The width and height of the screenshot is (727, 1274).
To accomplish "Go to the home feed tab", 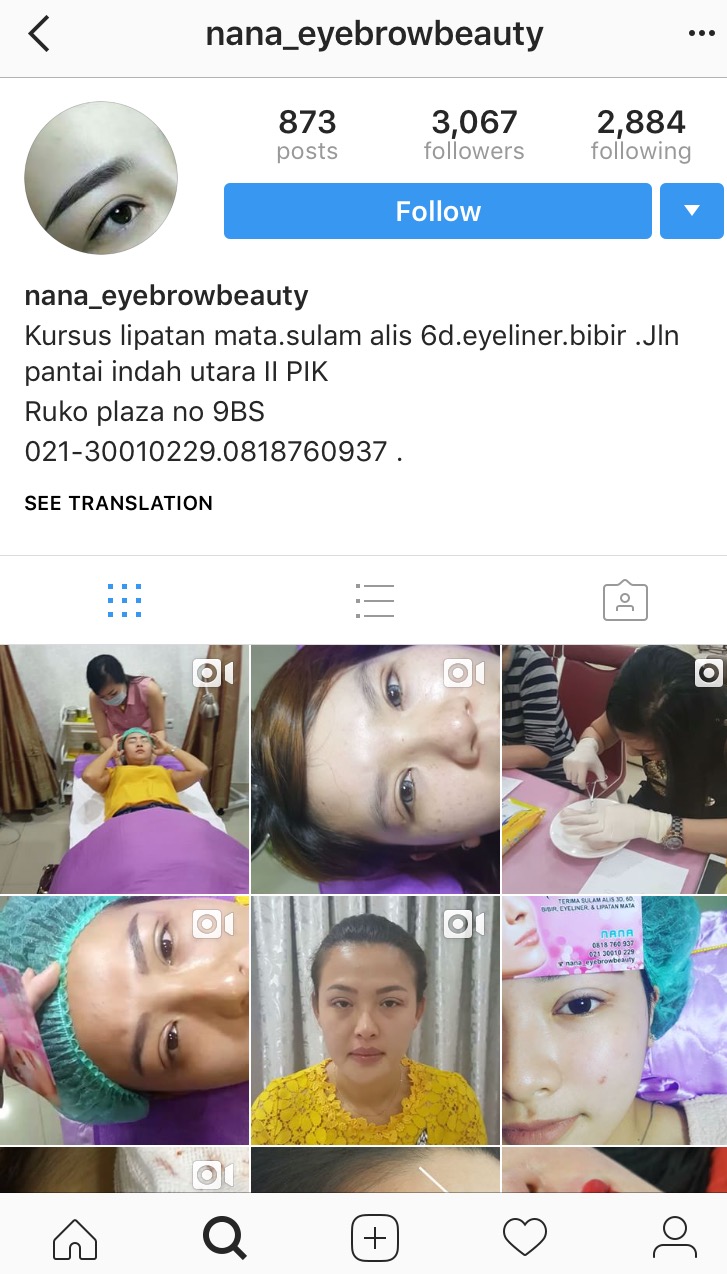I will 75,1238.
